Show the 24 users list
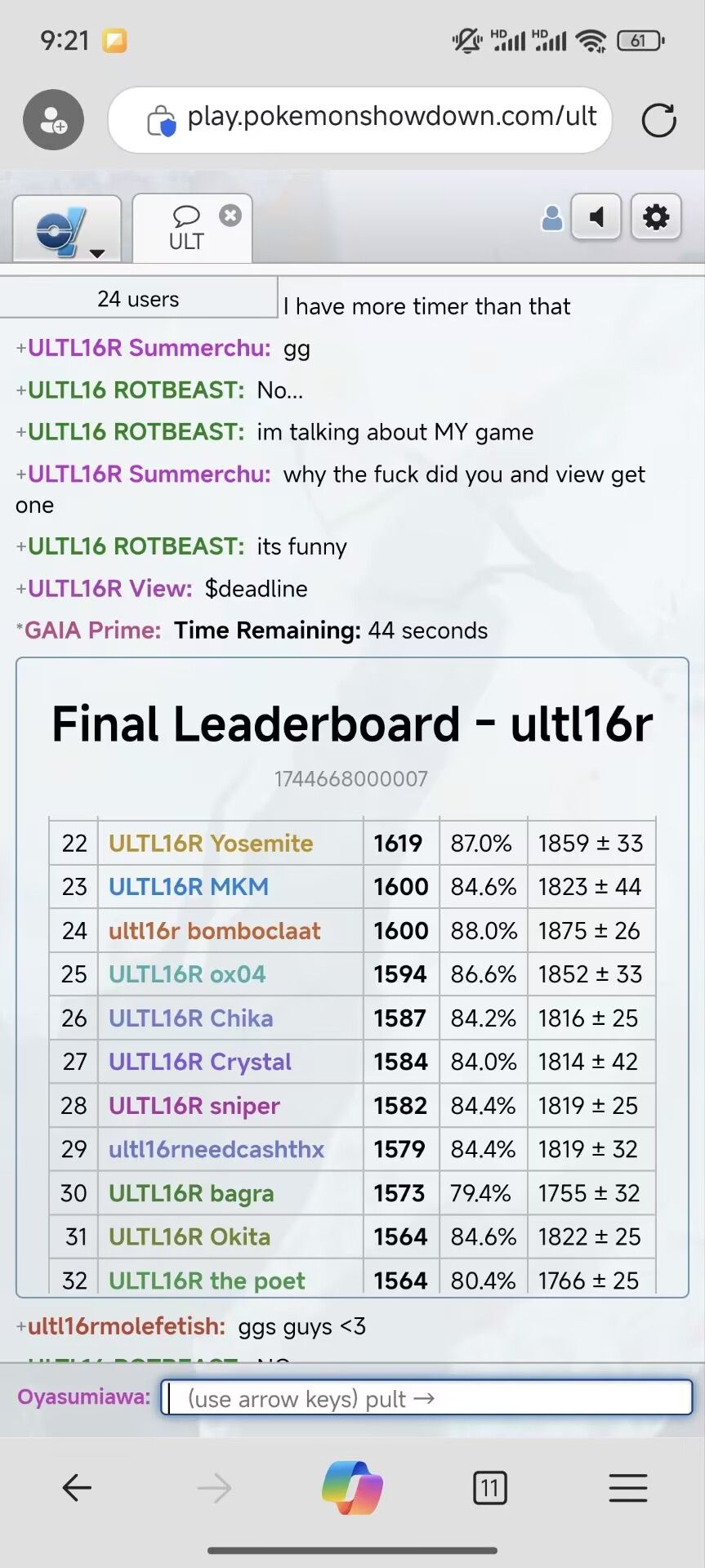This screenshot has height=1568, width=705. coord(138,299)
